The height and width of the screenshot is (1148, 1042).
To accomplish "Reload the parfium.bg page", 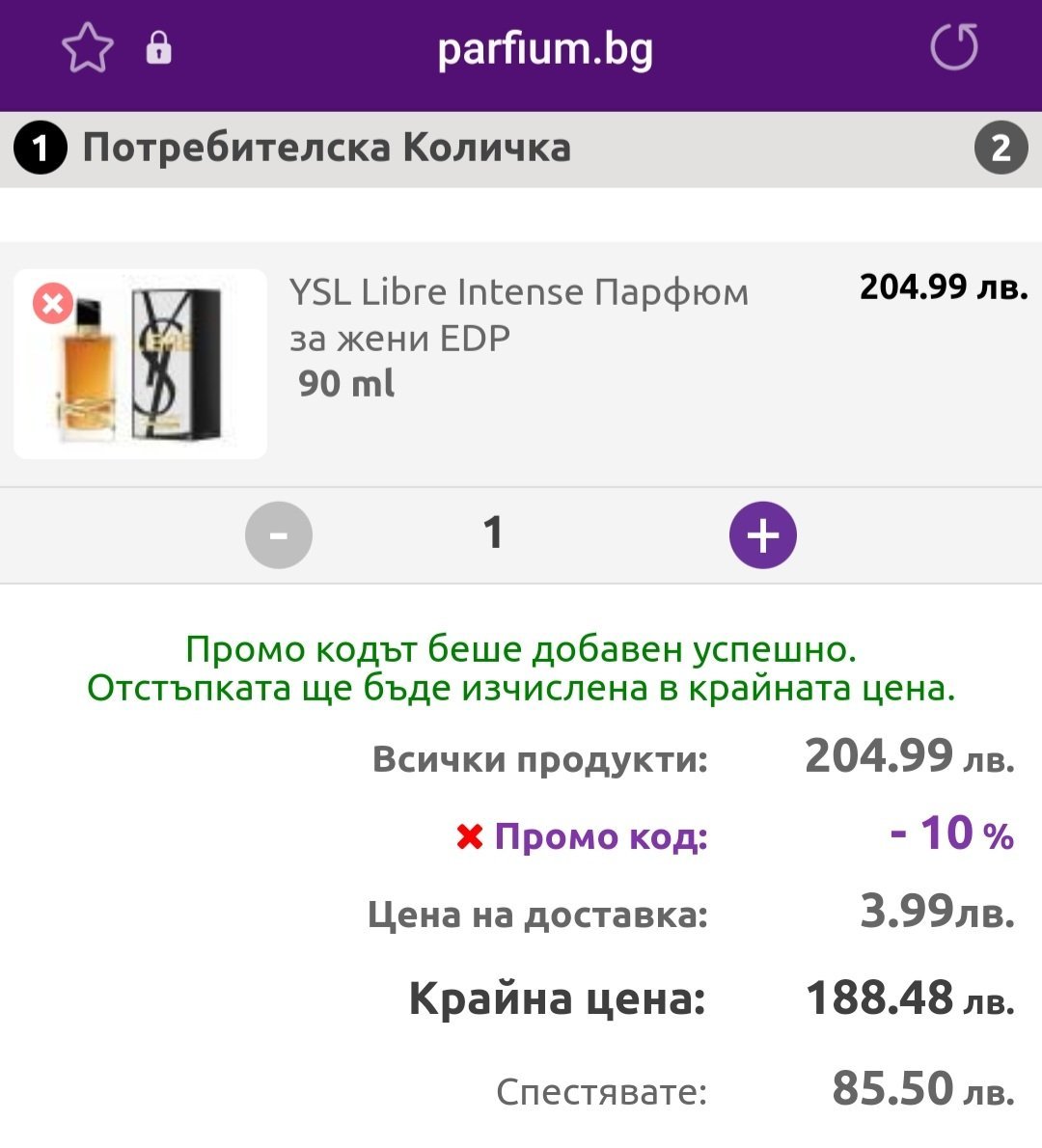I will [x=954, y=47].
